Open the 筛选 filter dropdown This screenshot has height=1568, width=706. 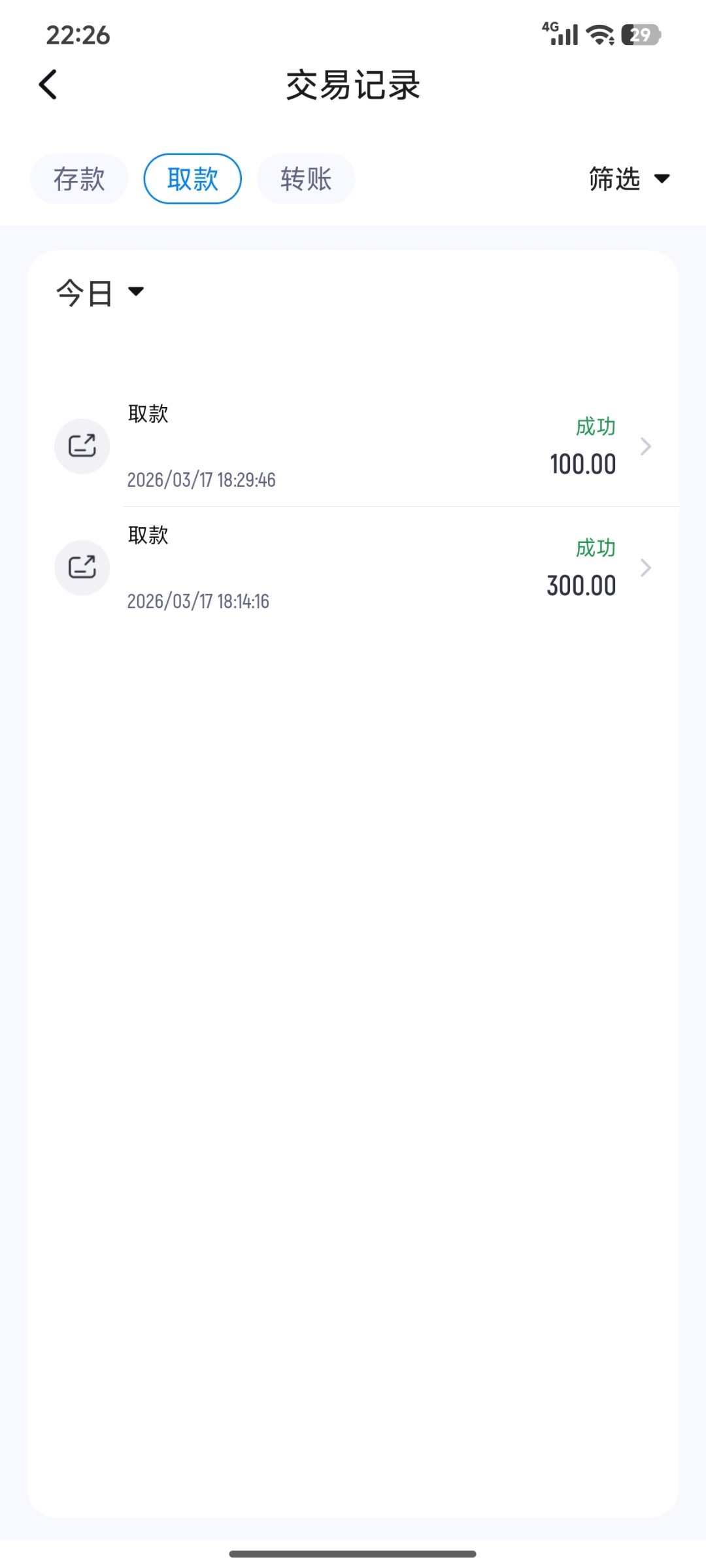point(629,179)
